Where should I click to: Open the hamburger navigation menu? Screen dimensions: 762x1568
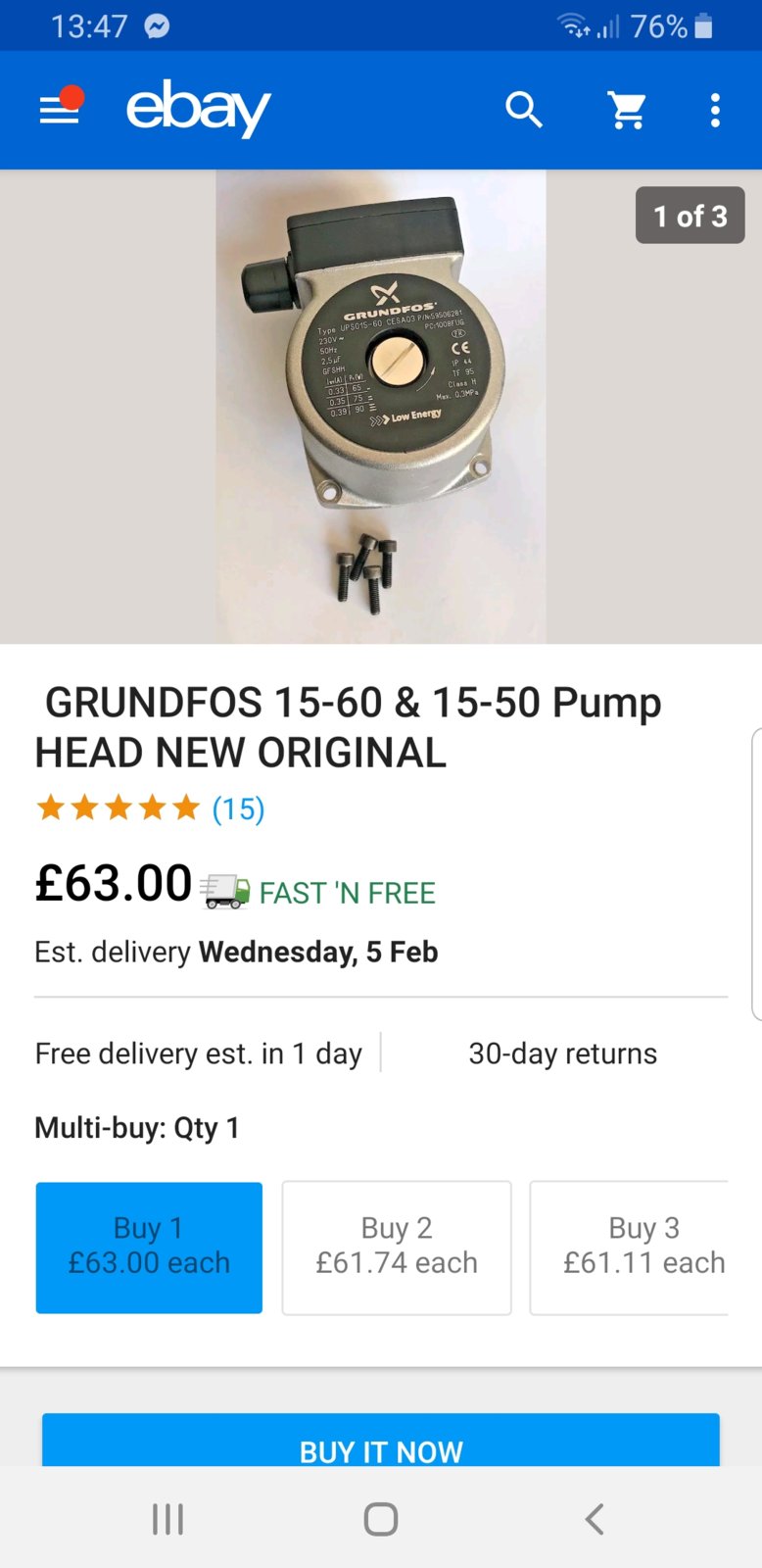[59, 111]
